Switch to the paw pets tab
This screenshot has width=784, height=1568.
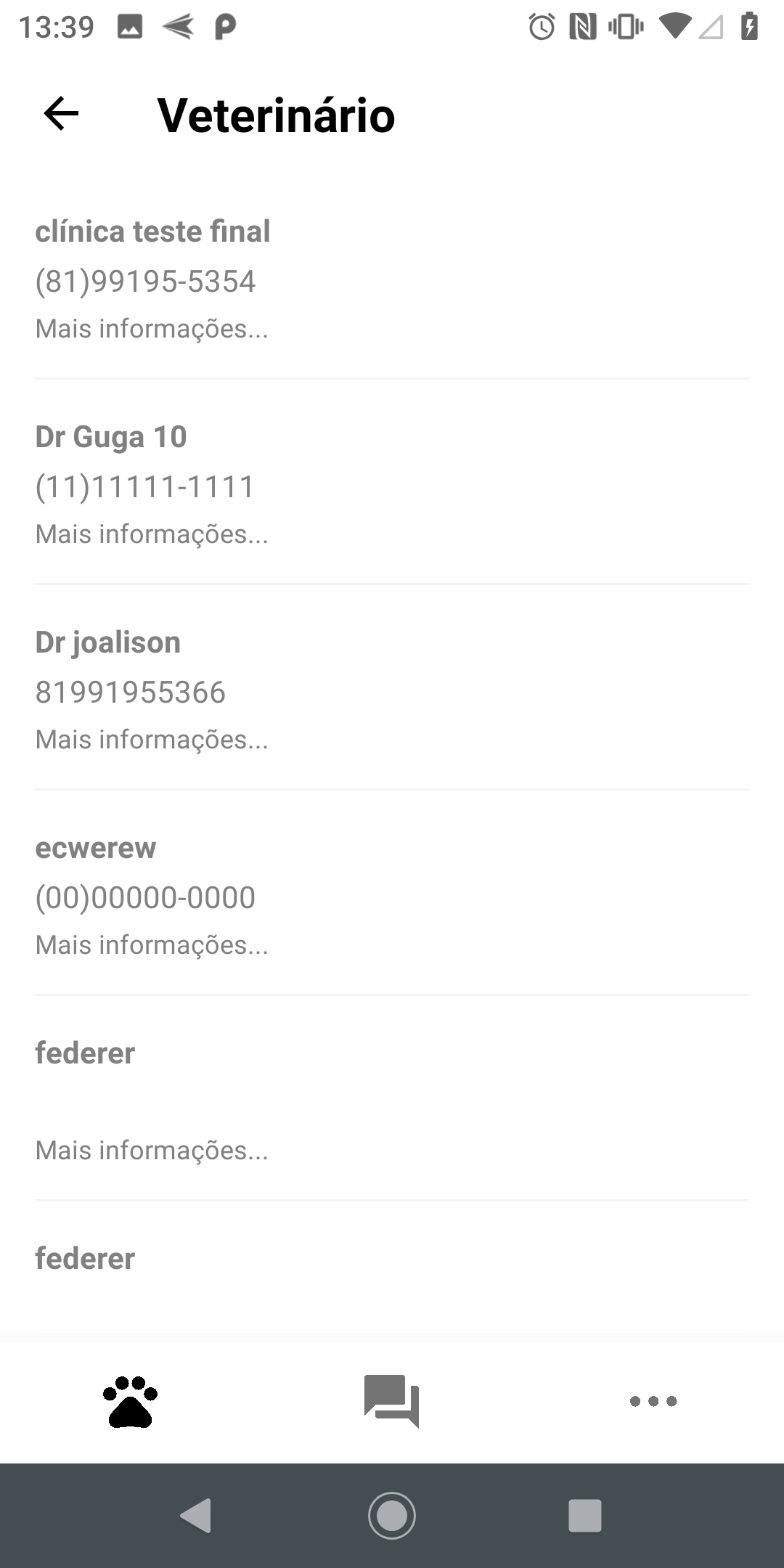point(131,1402)
